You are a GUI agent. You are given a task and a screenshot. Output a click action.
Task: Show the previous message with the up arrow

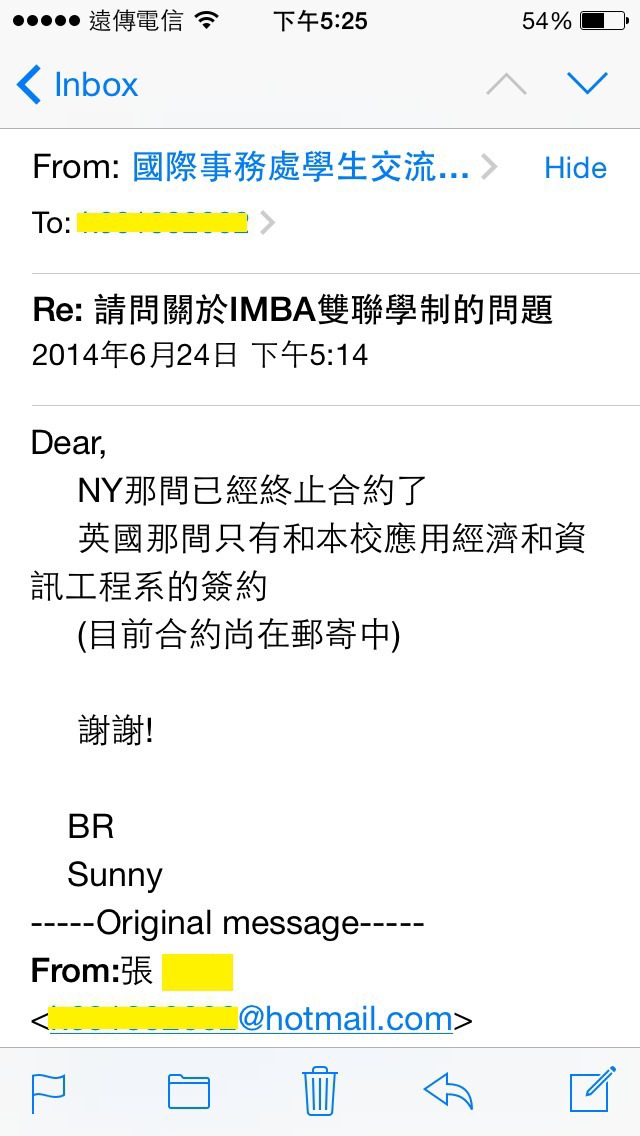coord(507,85)
